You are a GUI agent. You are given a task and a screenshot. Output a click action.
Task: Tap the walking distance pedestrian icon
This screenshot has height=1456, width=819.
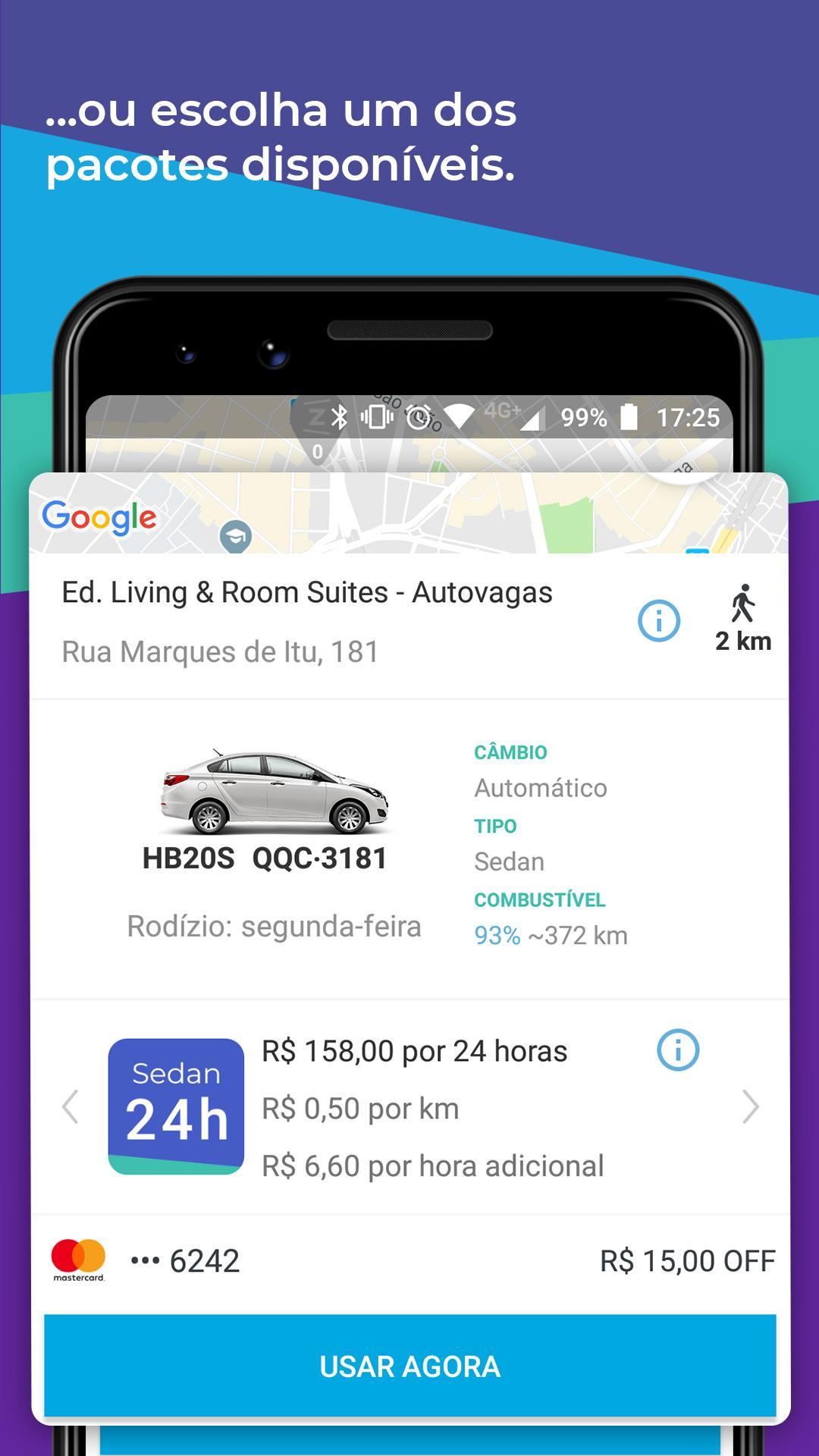(x=744, y=607)
